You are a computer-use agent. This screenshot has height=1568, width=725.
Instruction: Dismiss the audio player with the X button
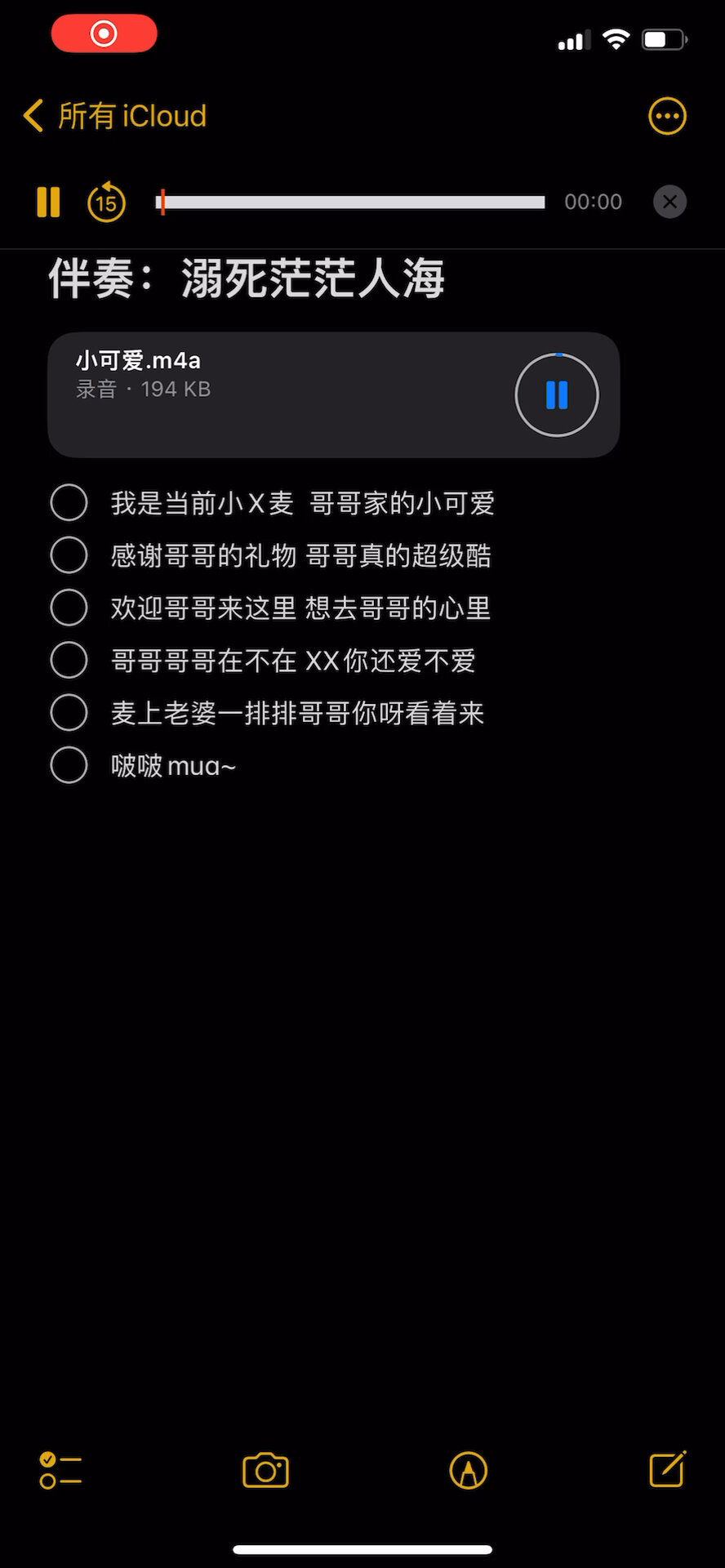click(669, 202)
